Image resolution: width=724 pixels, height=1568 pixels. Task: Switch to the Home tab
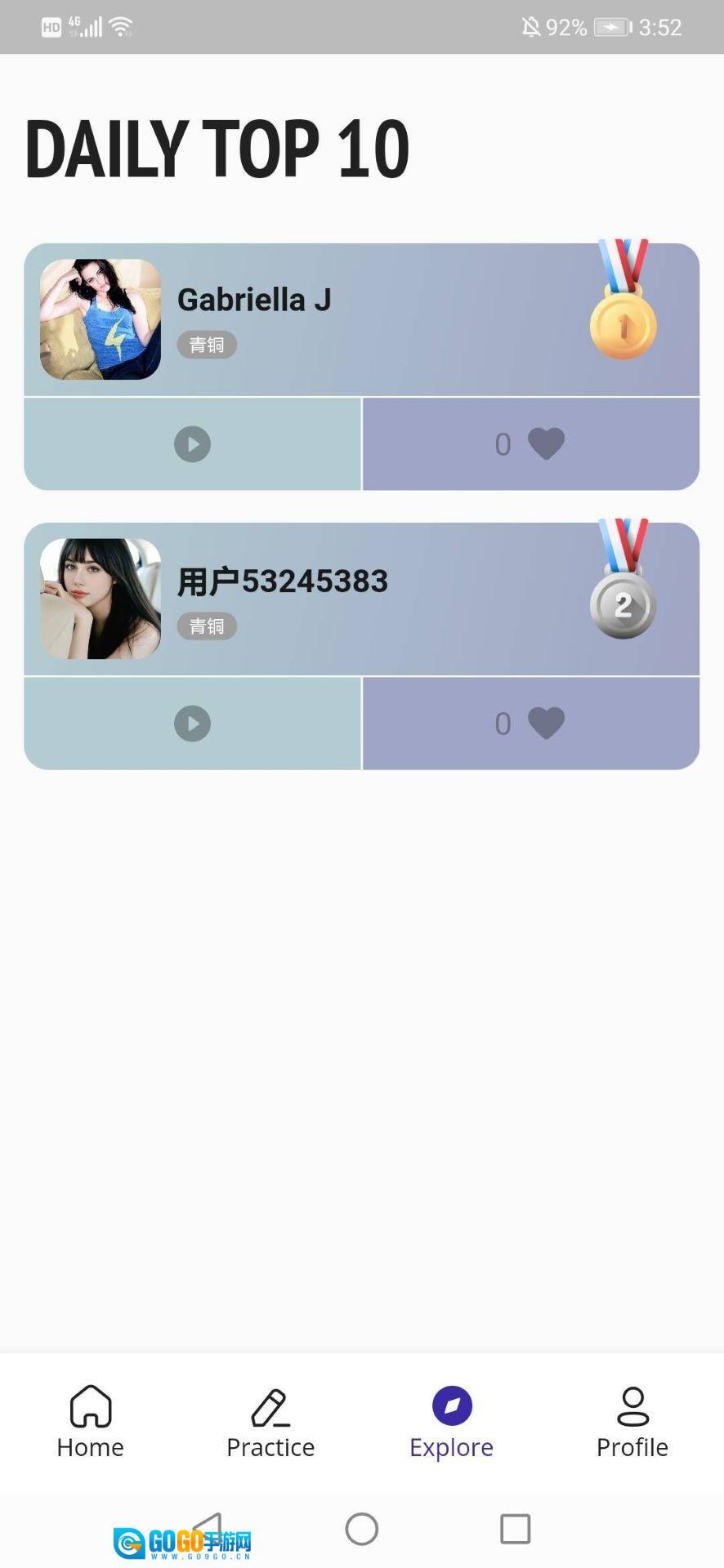91,1422
